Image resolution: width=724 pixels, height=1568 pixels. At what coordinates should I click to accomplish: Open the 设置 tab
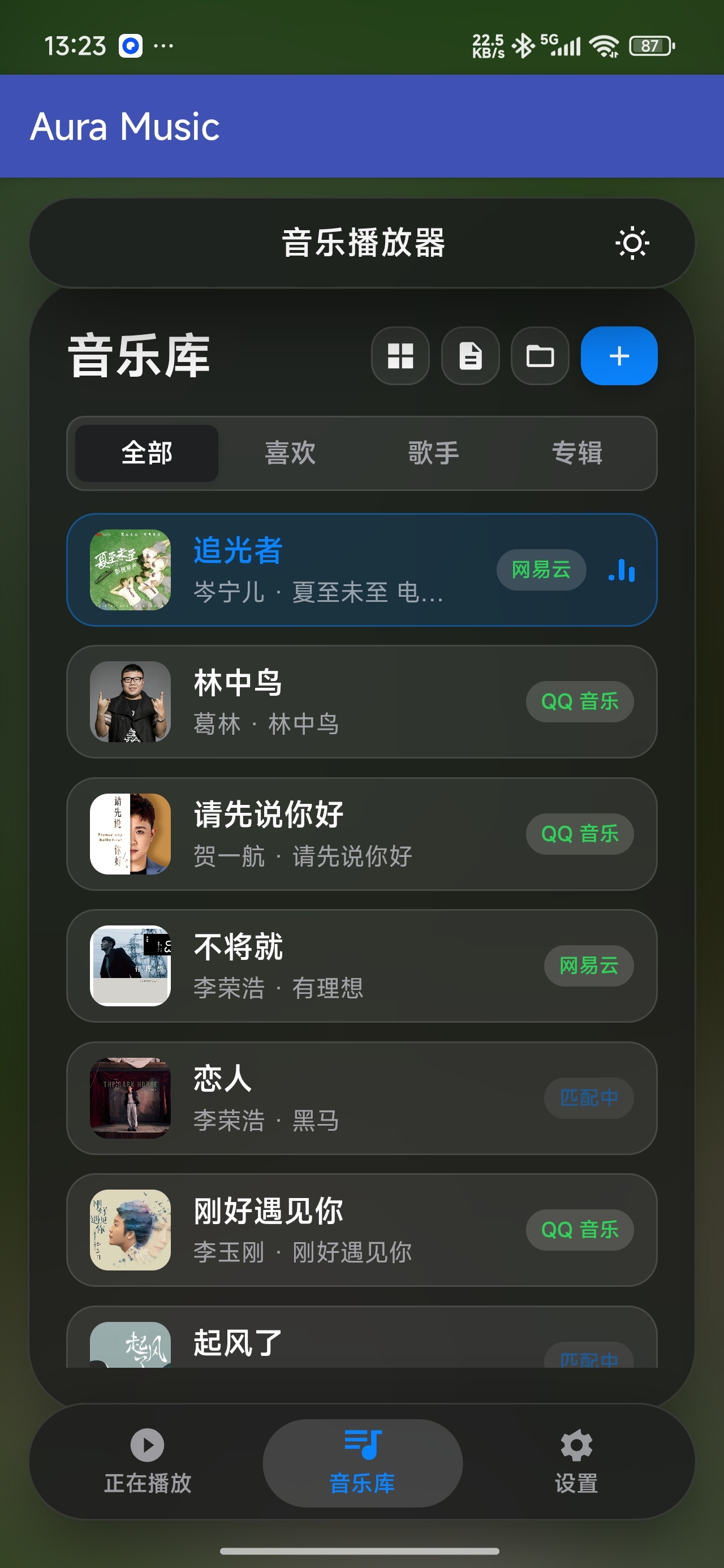tap(576, 1463)
